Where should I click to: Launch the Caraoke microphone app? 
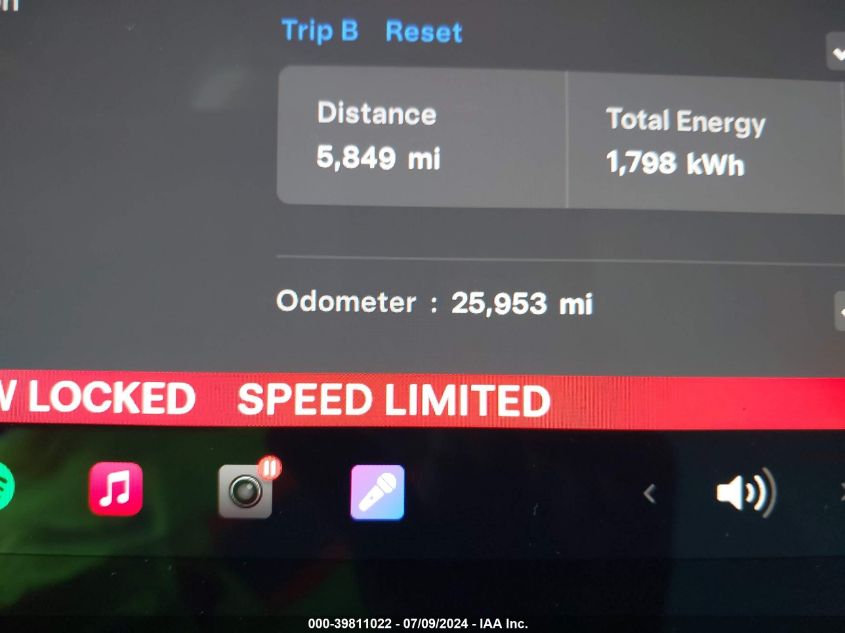tap(377, 492)
